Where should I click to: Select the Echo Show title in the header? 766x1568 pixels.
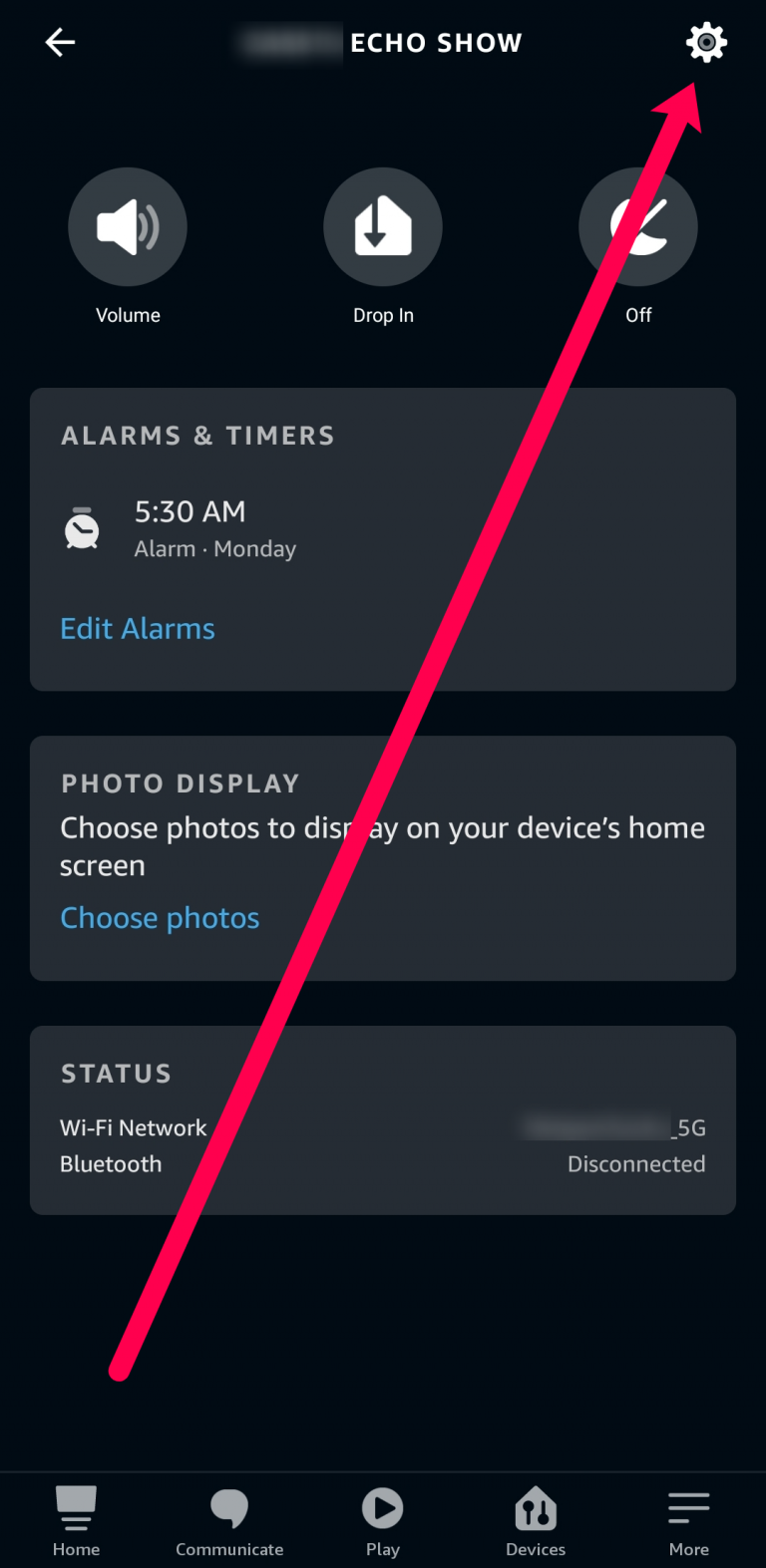click(436, 42)
